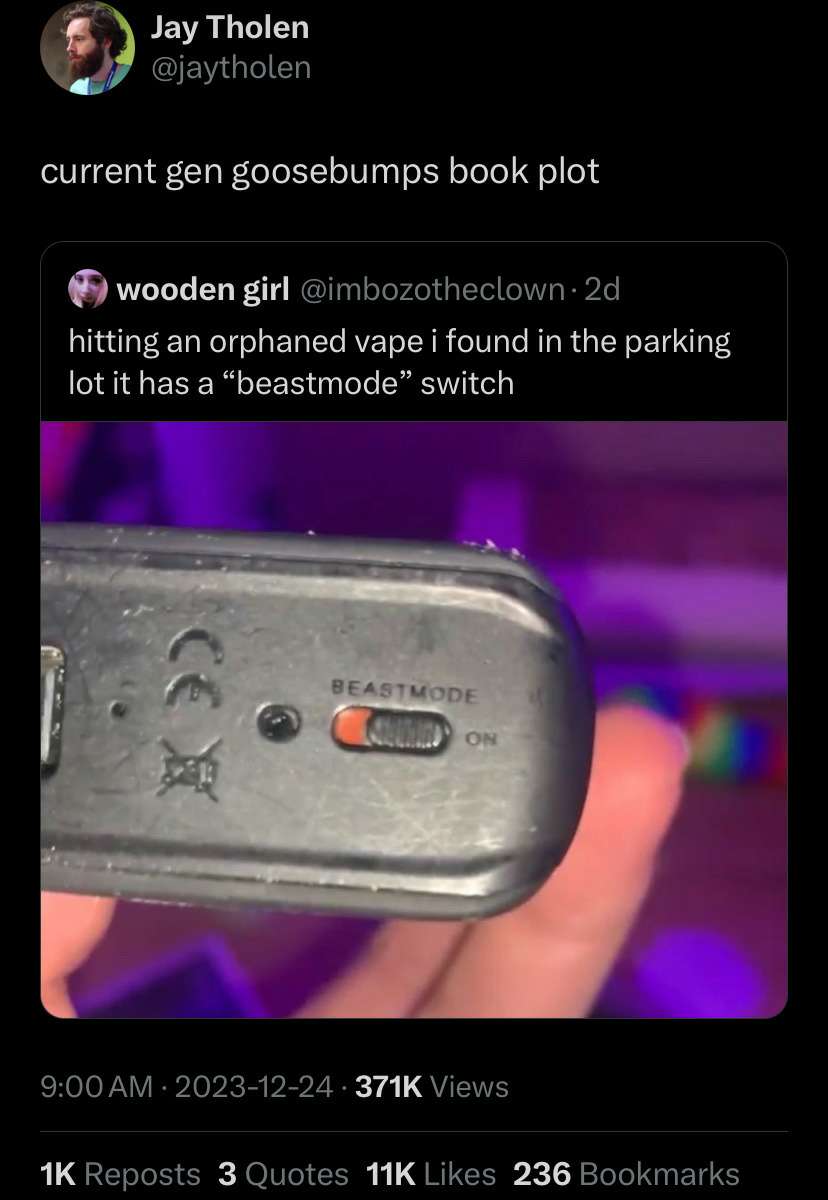The image size is (828, 1200).
Task: View the 1K Reposts list
Action: (x=120, y=1173)
